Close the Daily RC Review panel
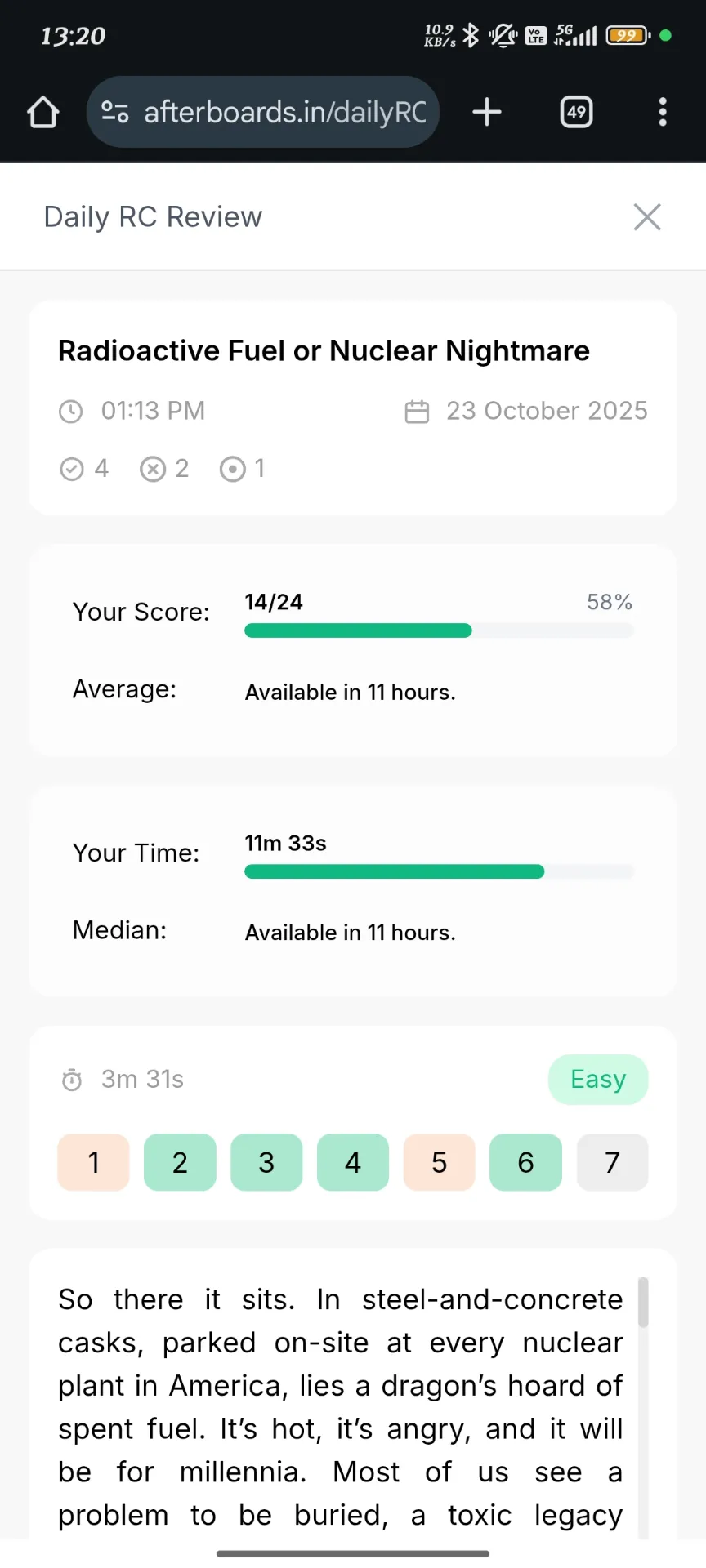706x1568 pixels. 647,217
